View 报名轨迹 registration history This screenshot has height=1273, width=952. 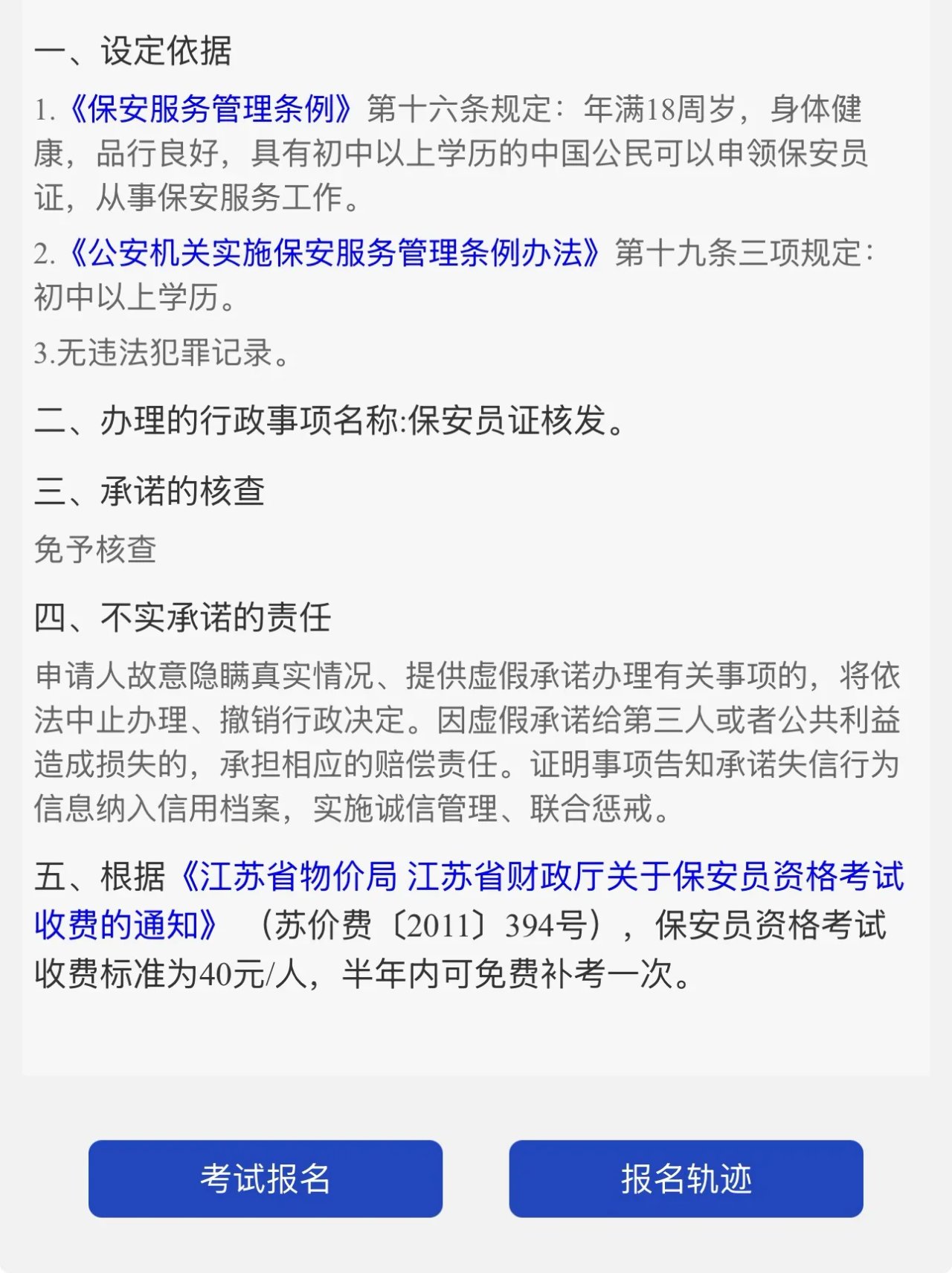coord(686,1179)
